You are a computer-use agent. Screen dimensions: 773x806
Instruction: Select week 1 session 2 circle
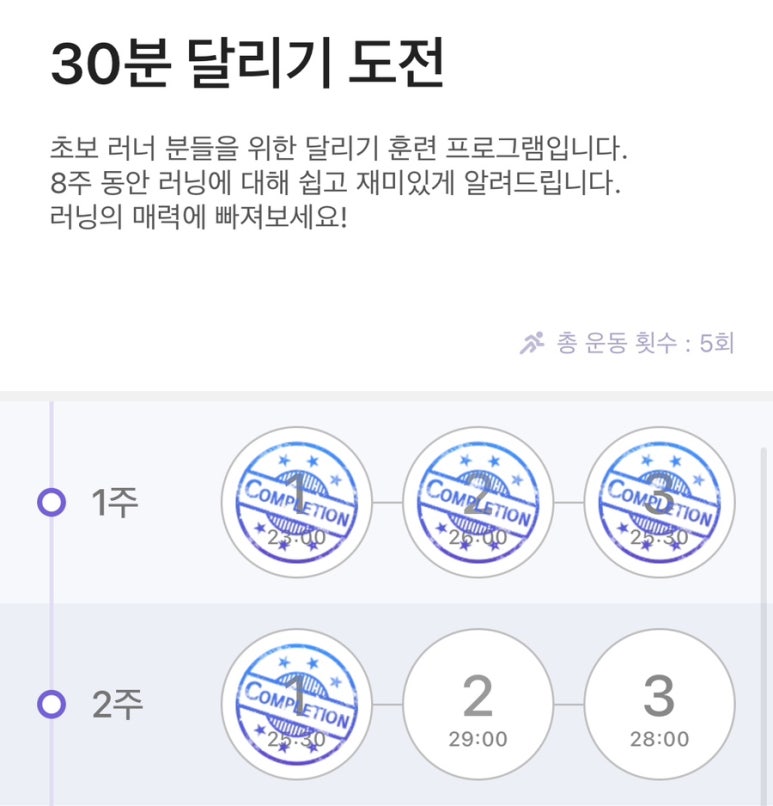tap(478, 502)
